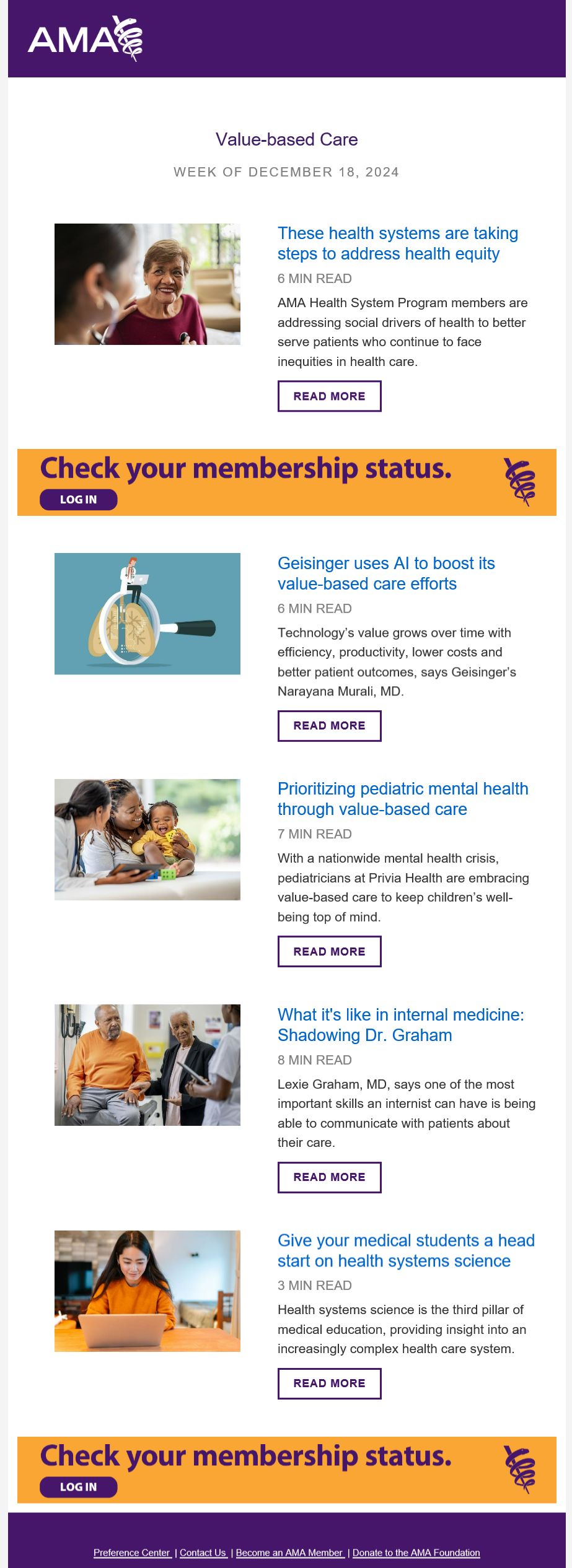
Task: Tap Read More under the internal medicine article
Action: pyautogui.click(x=329, y=1177)
